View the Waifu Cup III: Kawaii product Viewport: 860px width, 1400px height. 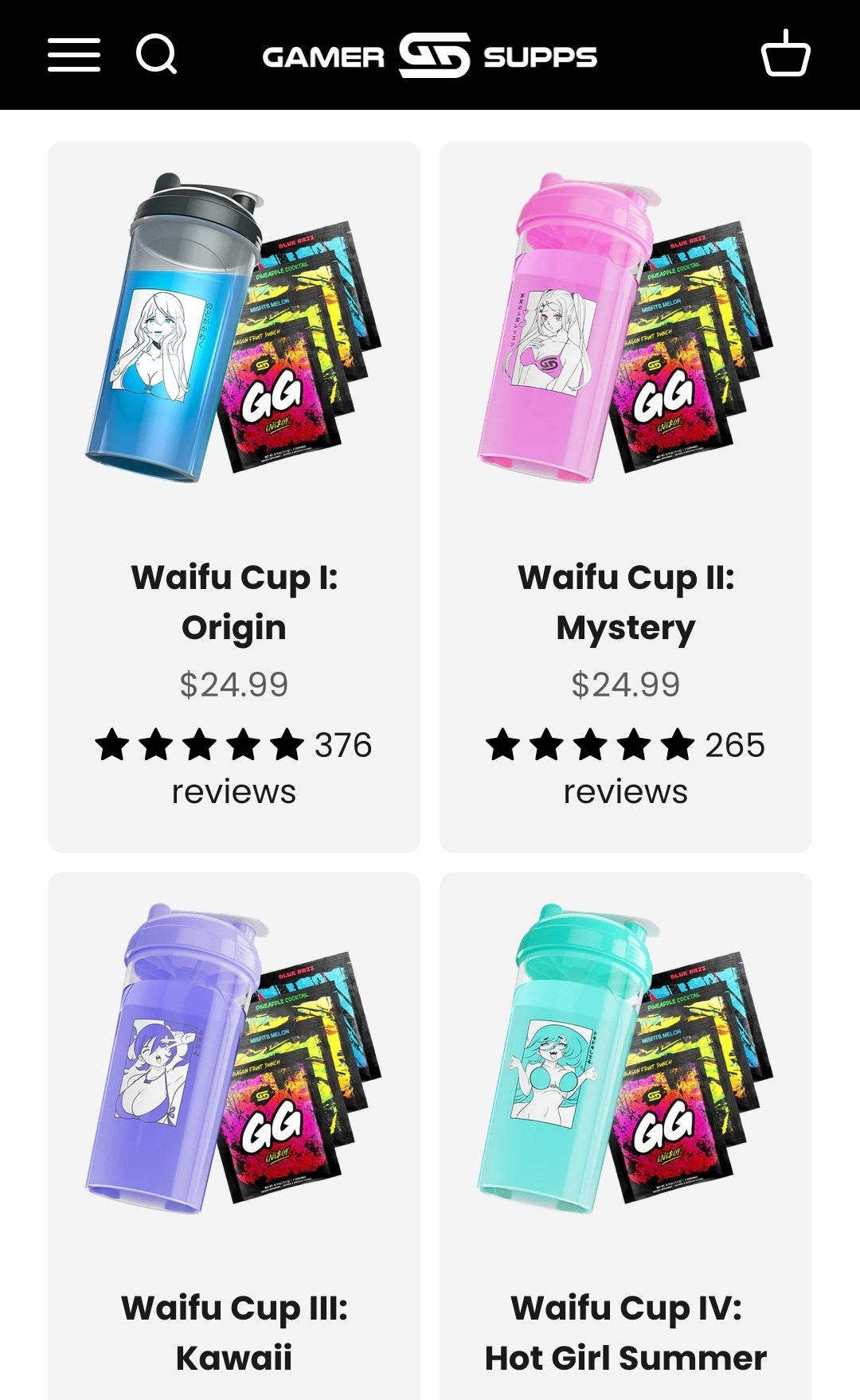point(233,1332)
